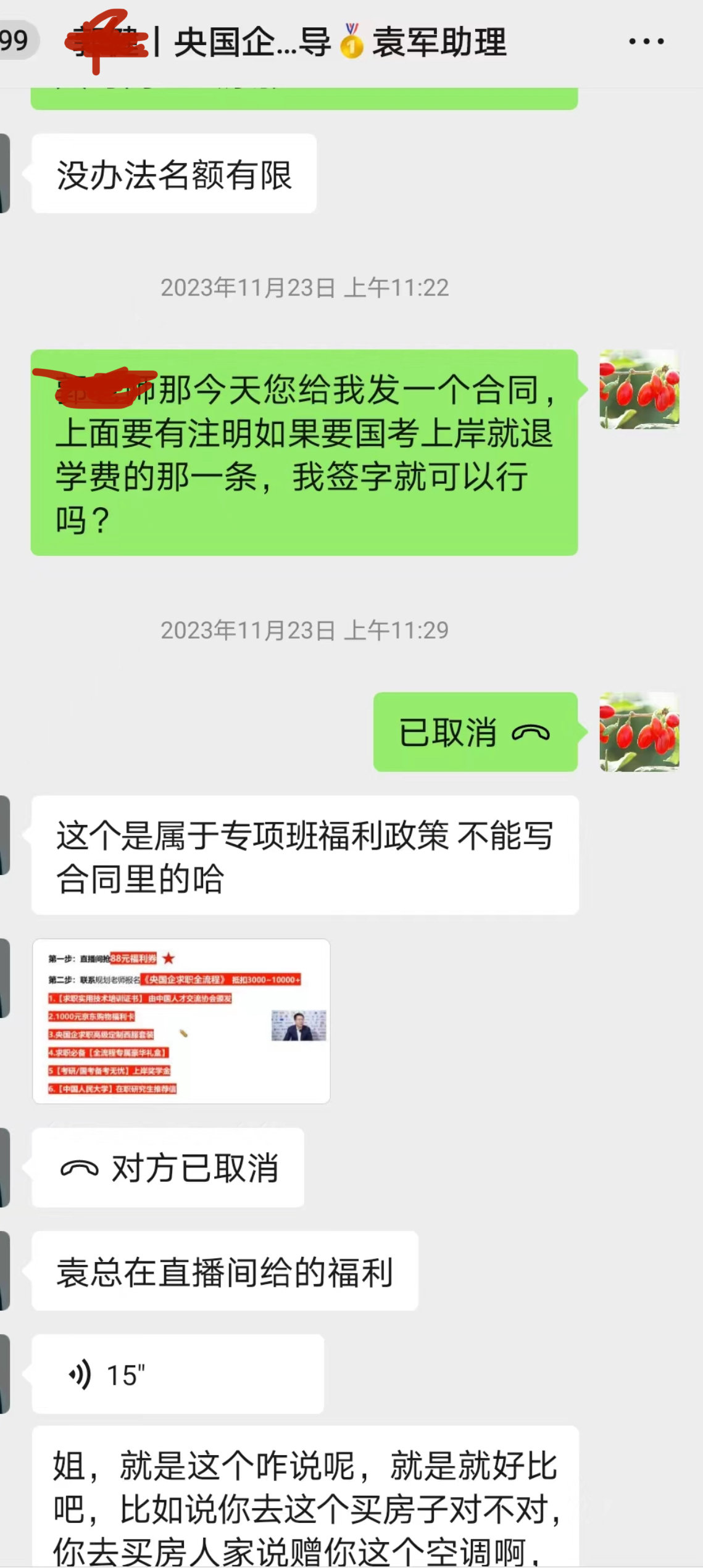Open the shared promotional image in chat

(181, 1021)
